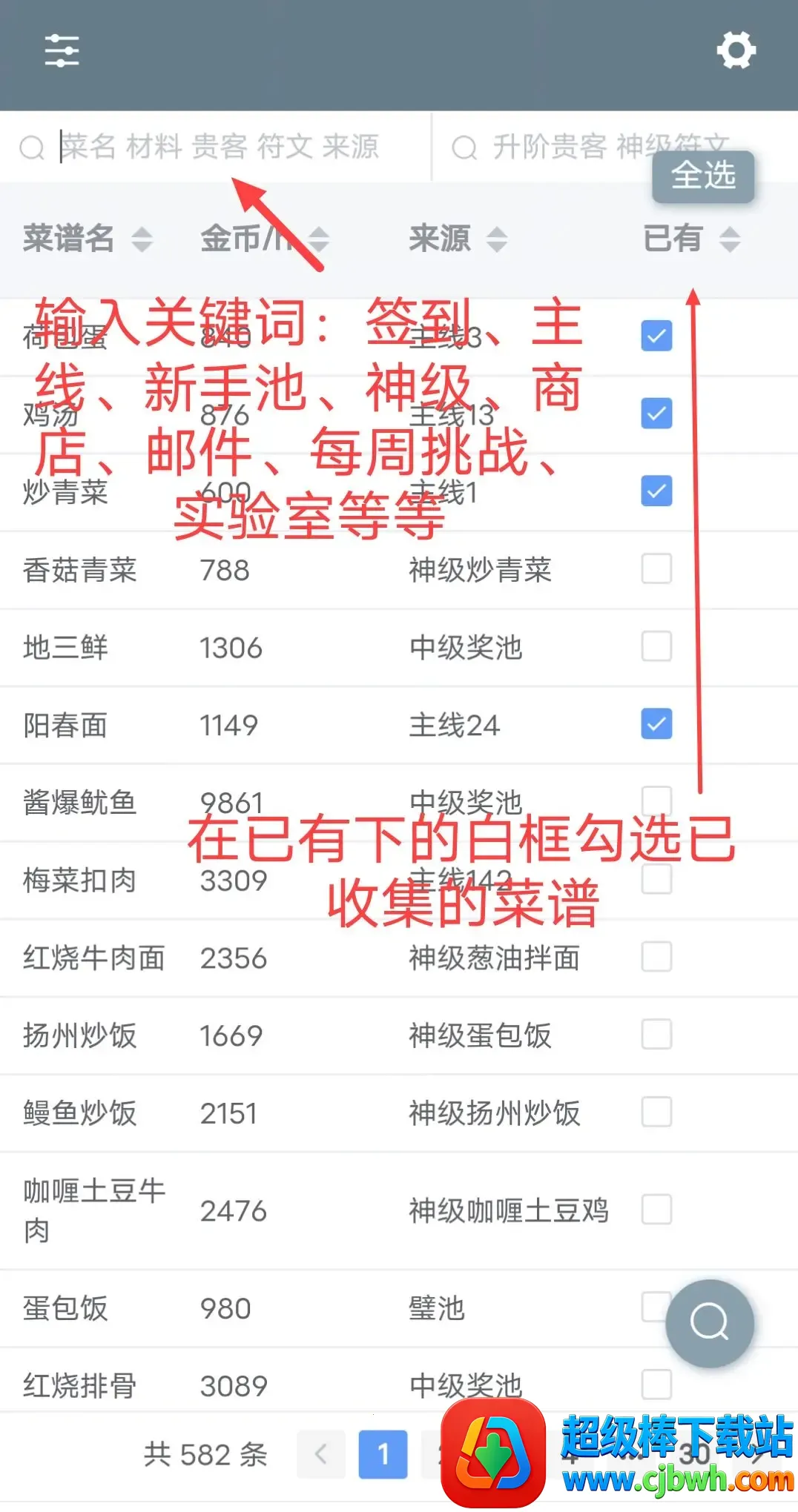This screenshot has width=798, height=1512.
Task: Sort by 菜谱名 column
Action: click(88, 239)
